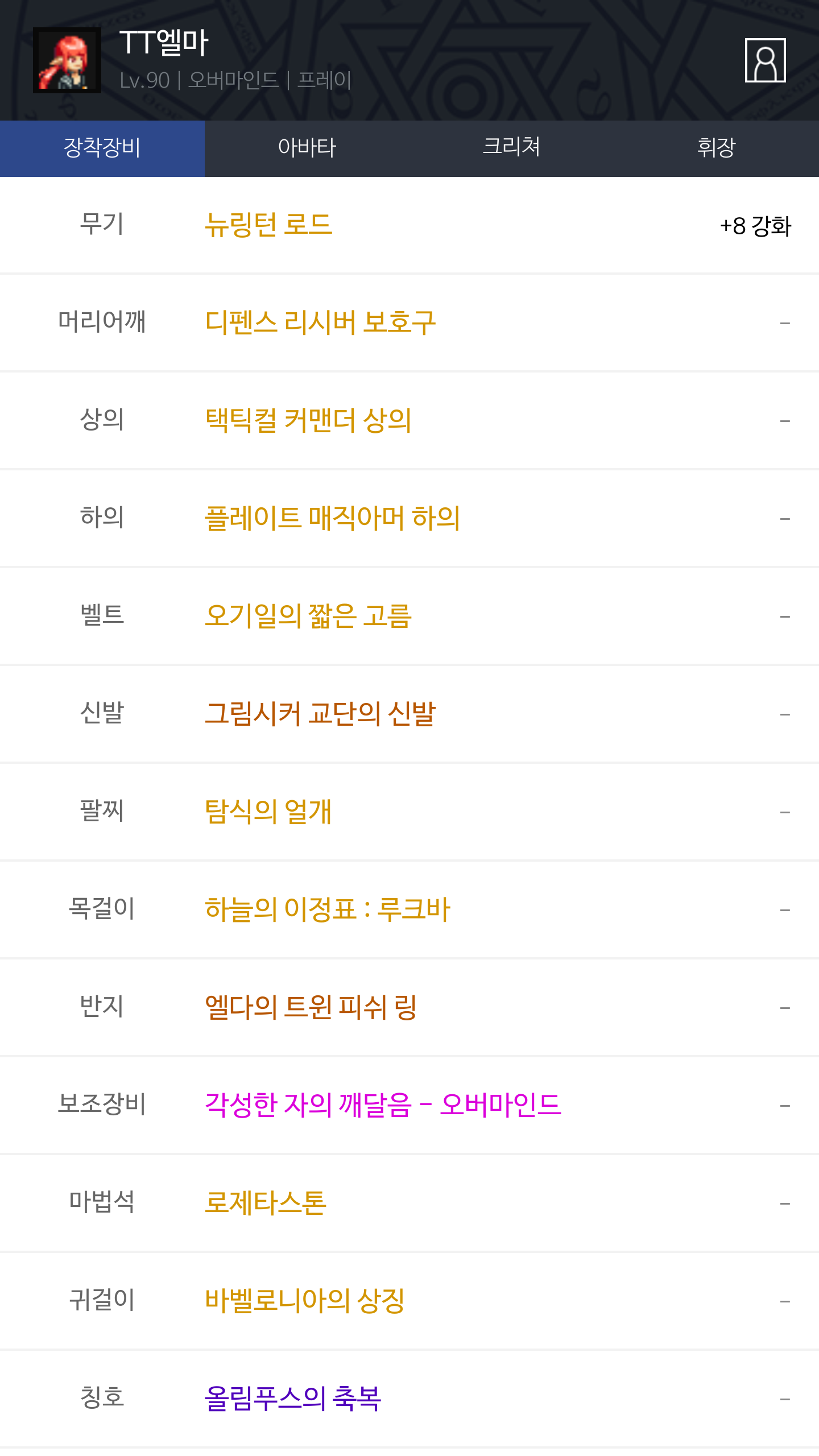View 택틱컬 커맨더 상의 item
The image size is (819, 1456).
(308, 420)
